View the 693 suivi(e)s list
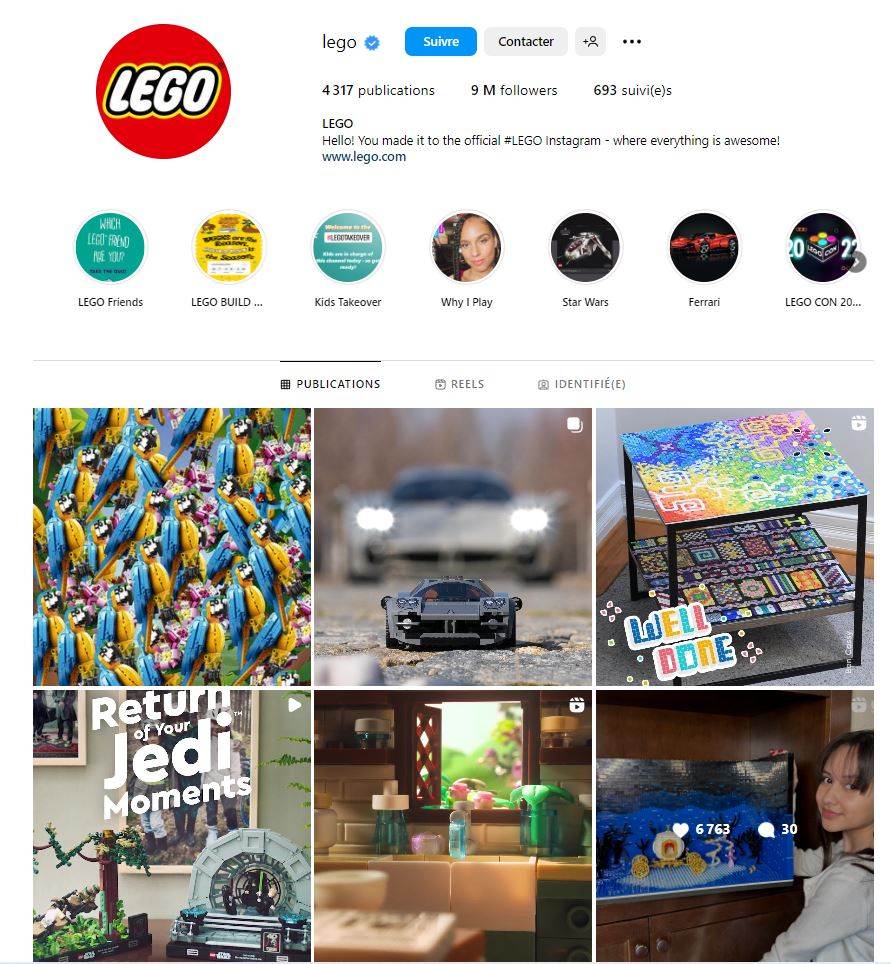The width and height of the screenshot is (891, 964). (632, 91)
